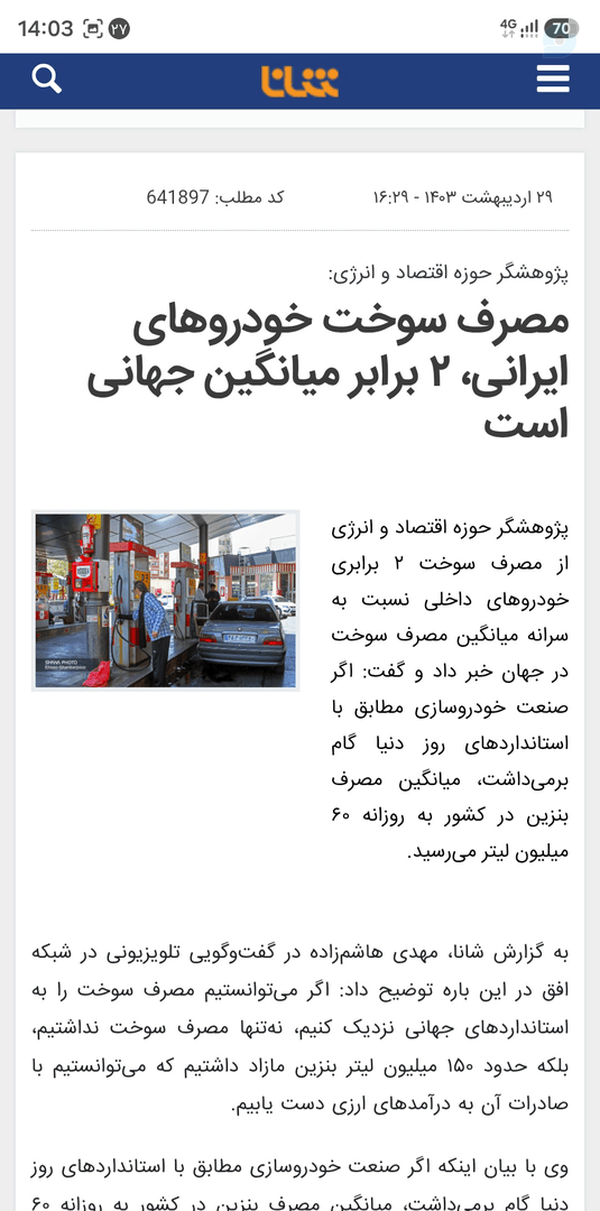This screenshot has height=1211, width=600.
Task: Open the gas station article photo
Action: 166,600
